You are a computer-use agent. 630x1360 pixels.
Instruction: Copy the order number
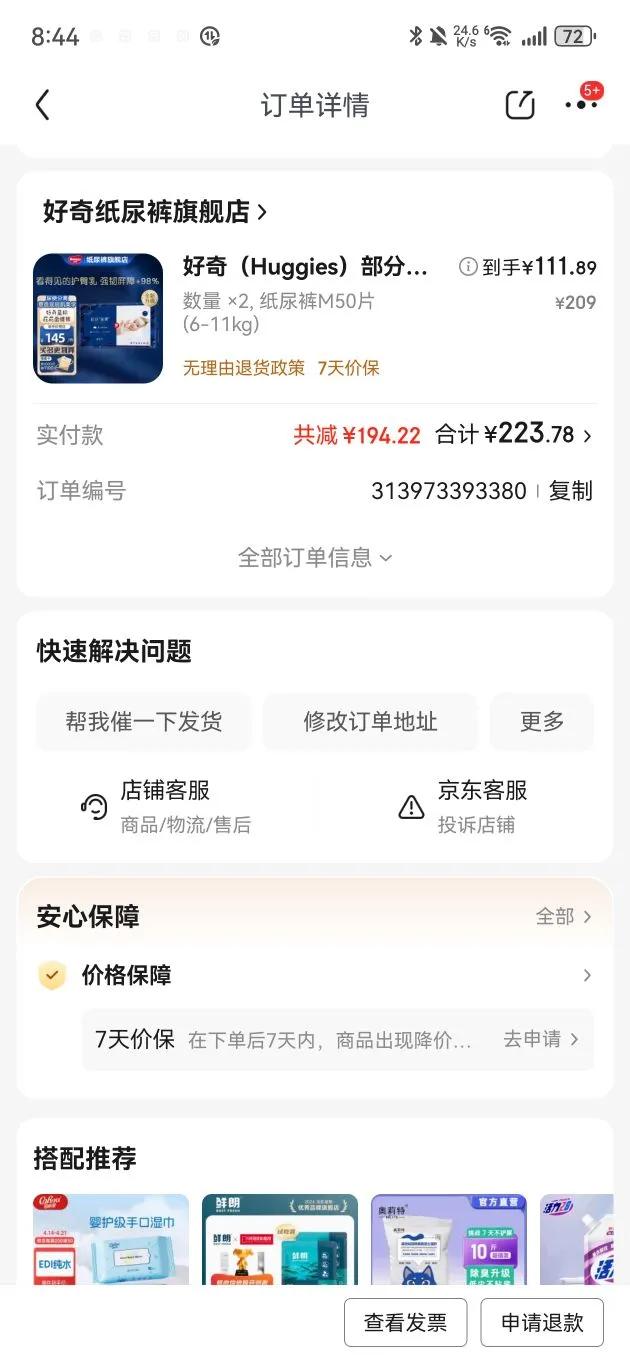(x=570, y=491)
